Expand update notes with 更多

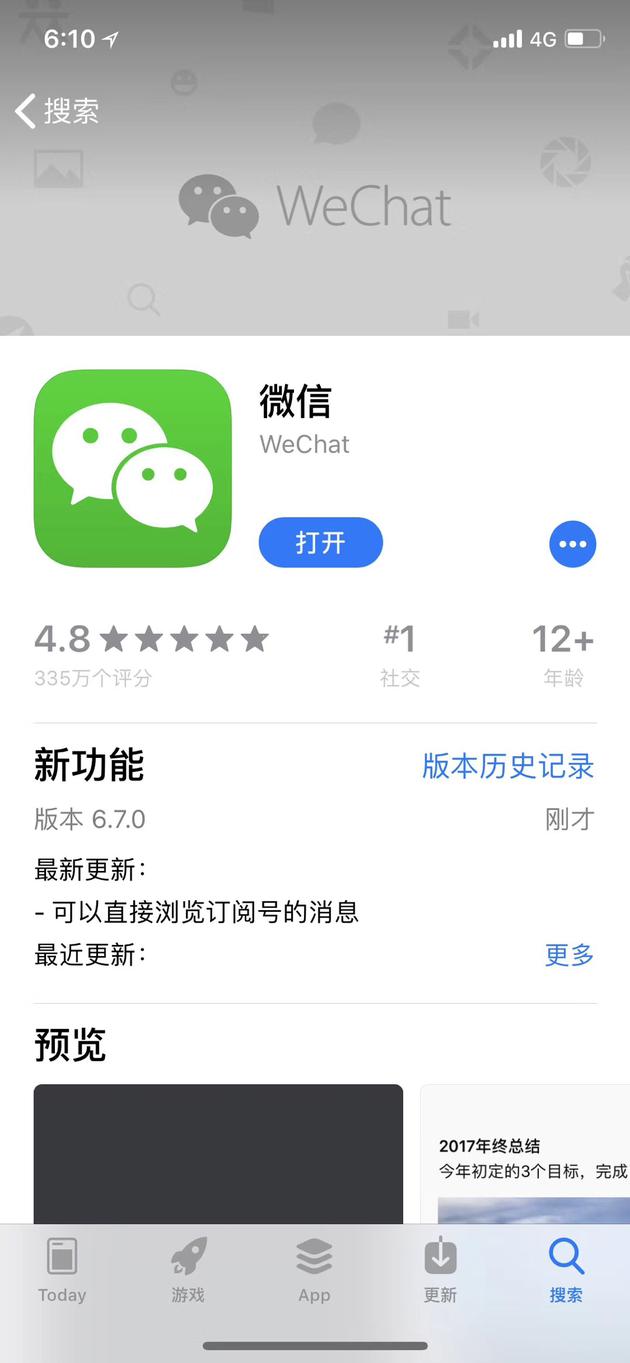click(x=570, y=954)
